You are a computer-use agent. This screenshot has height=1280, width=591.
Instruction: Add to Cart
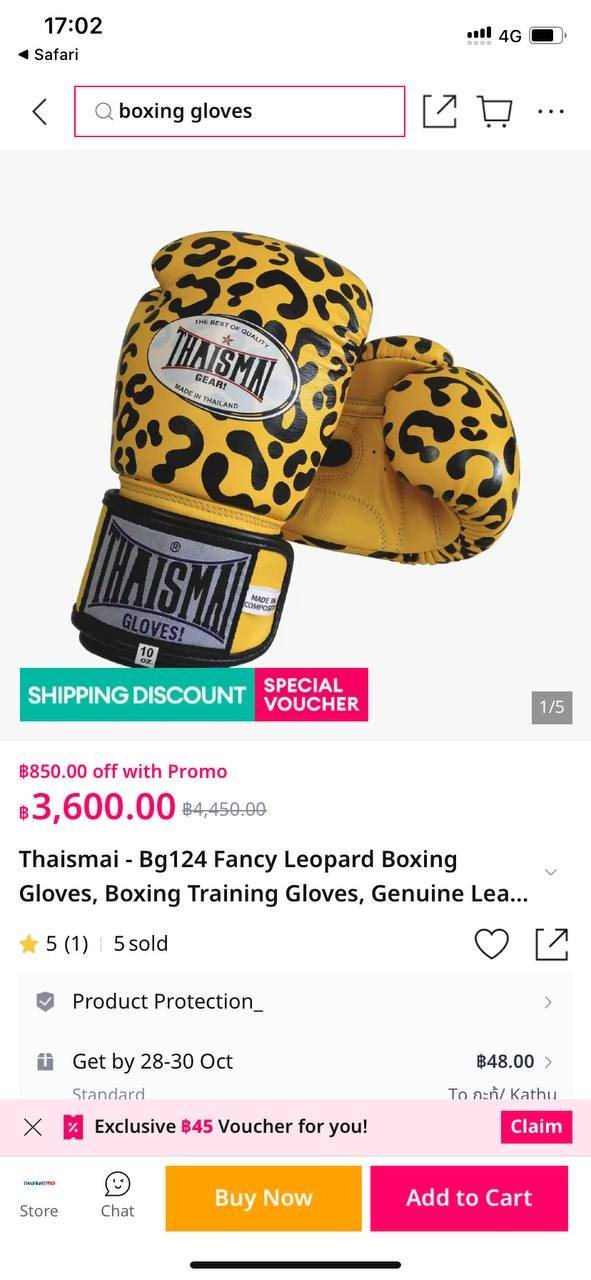pyautogui.click(x=469, y=1198)
